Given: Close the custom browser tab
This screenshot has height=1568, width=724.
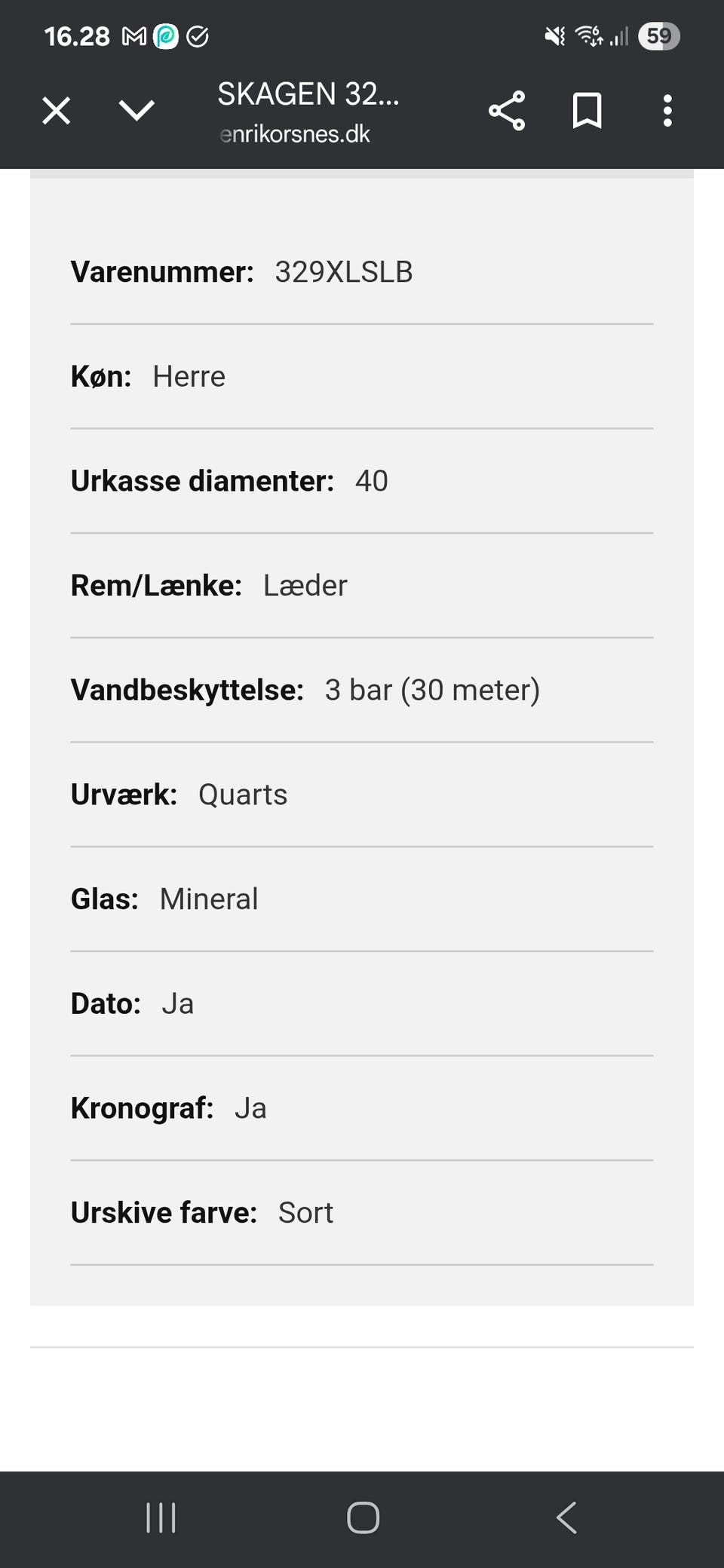Looking at the screenshot, I should [x=57, y=111].
